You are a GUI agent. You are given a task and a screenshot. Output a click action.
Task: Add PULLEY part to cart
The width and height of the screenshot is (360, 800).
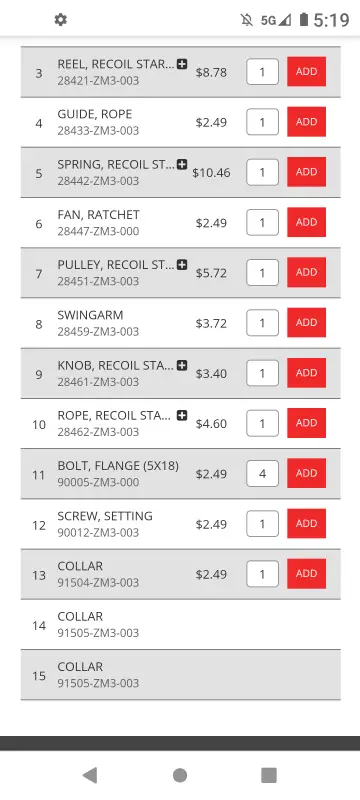(x=306, y=272)
